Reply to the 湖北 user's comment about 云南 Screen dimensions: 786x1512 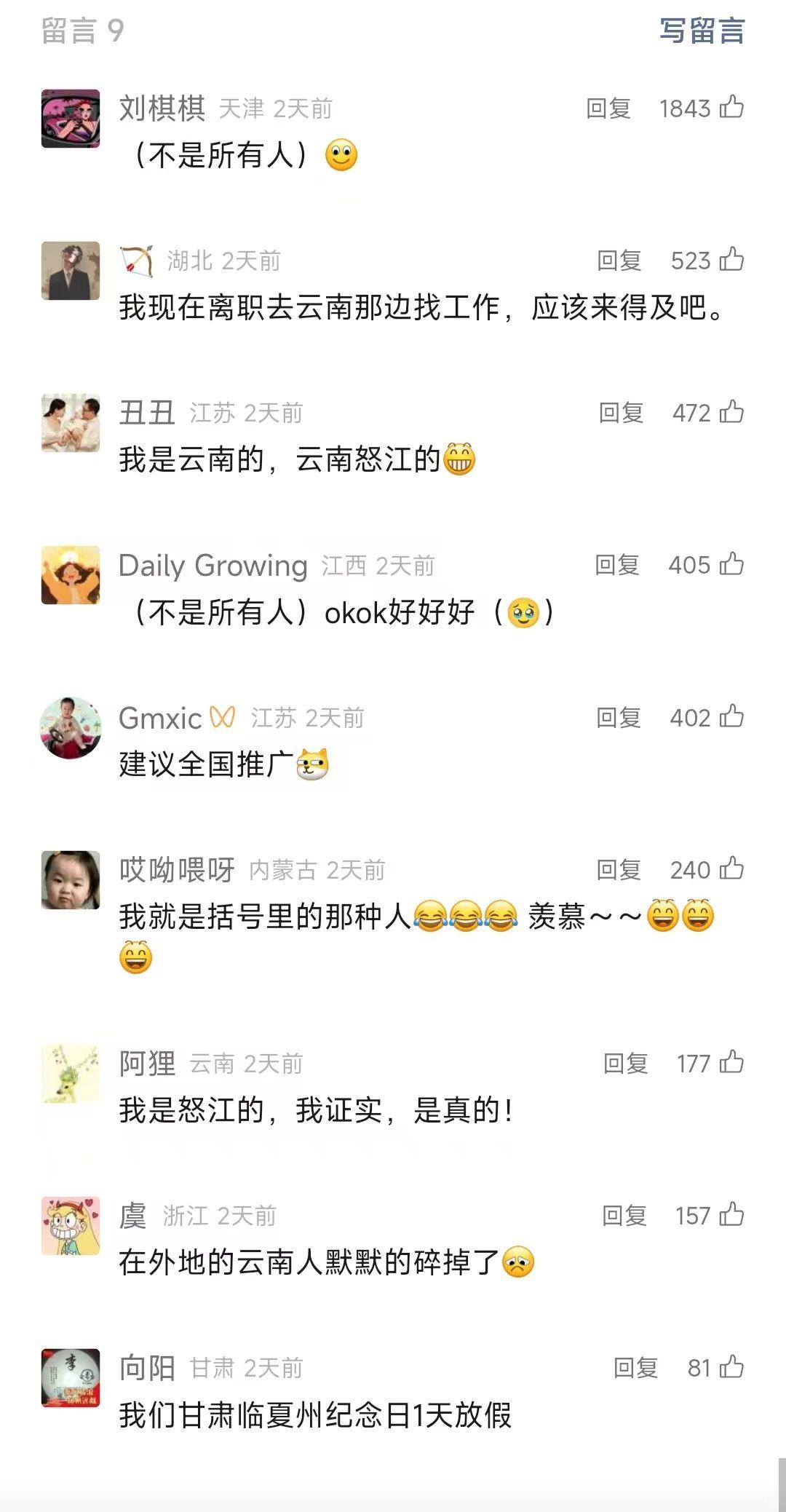pyautogui.click(x=619, y=261)
